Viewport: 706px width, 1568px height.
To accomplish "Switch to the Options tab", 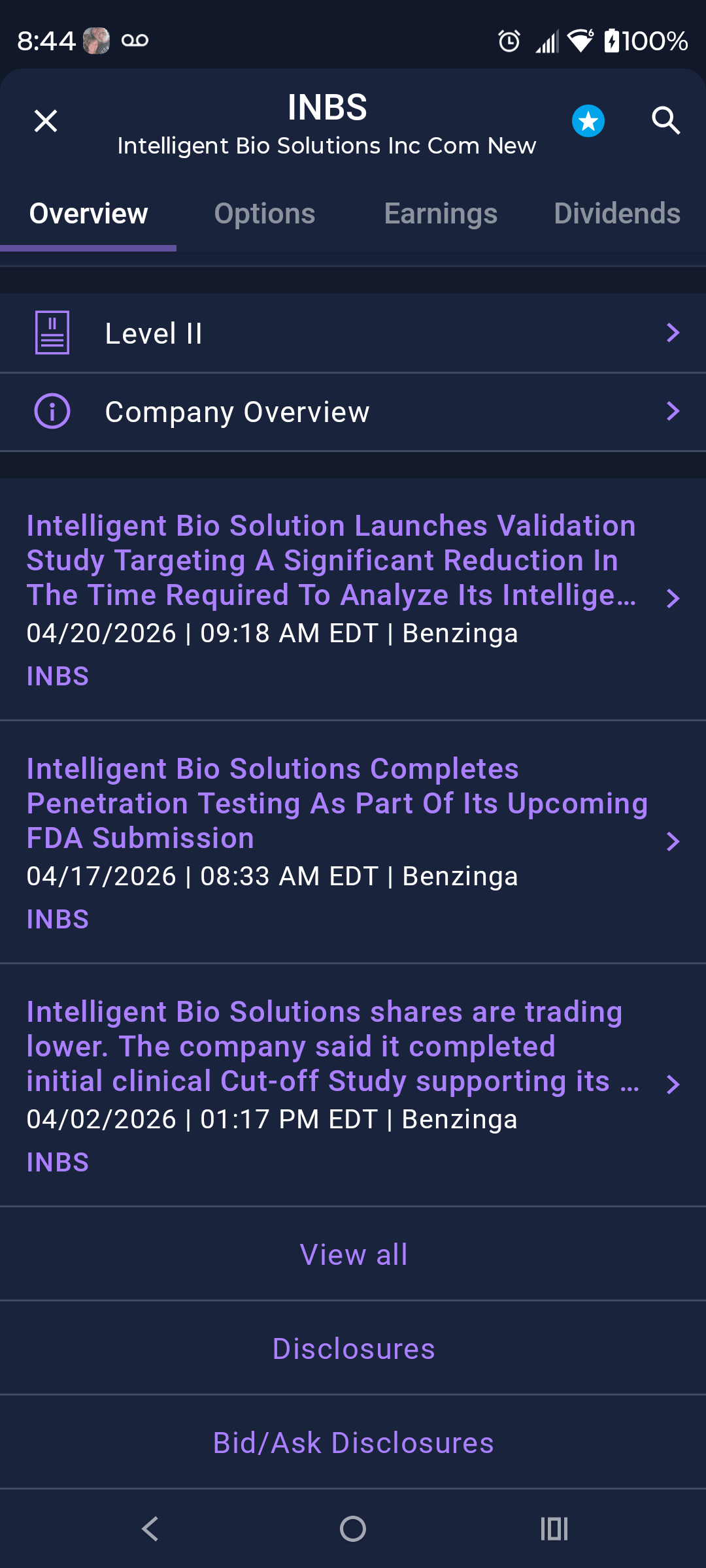I will 265,214.
